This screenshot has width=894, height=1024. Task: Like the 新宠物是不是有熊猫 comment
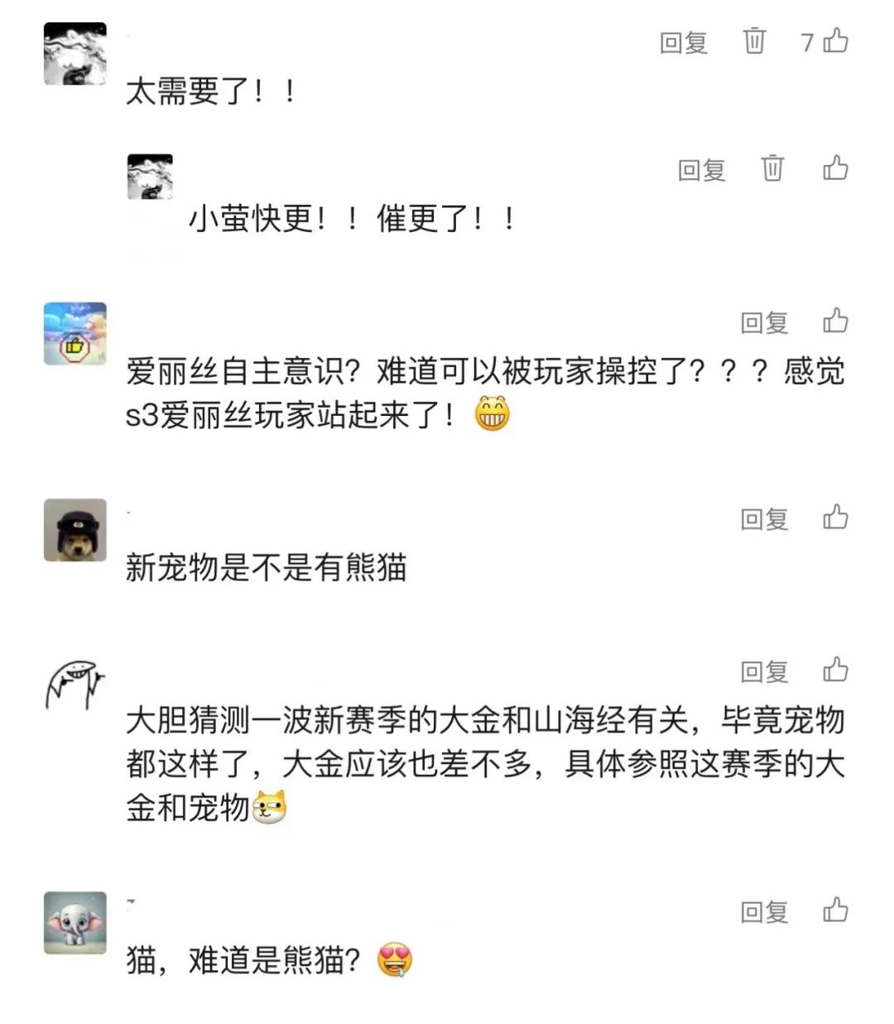click(835, 517)
